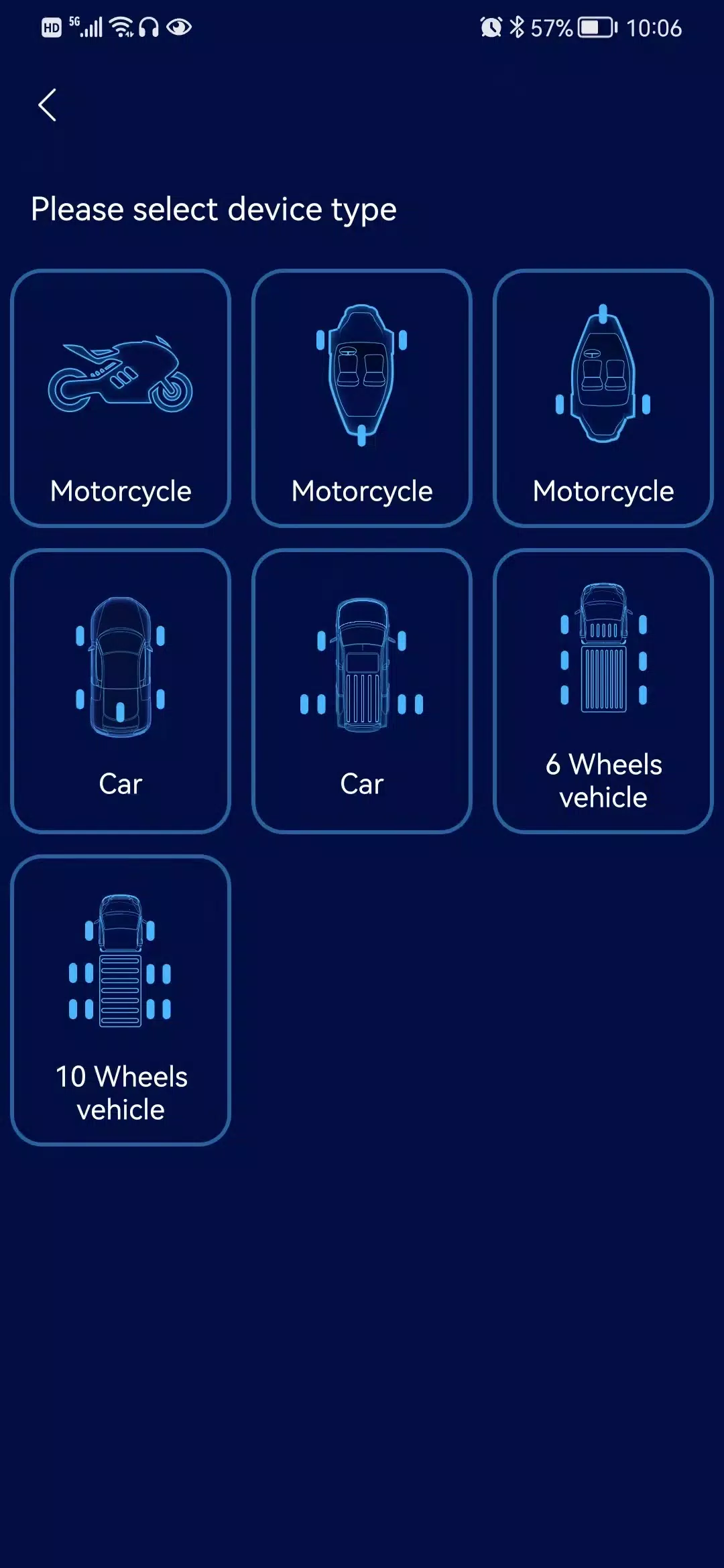This screenshot has width=724, height=1568.
Task: Tap the Bluetooth icon in status bar
Action: coord(516,27)
